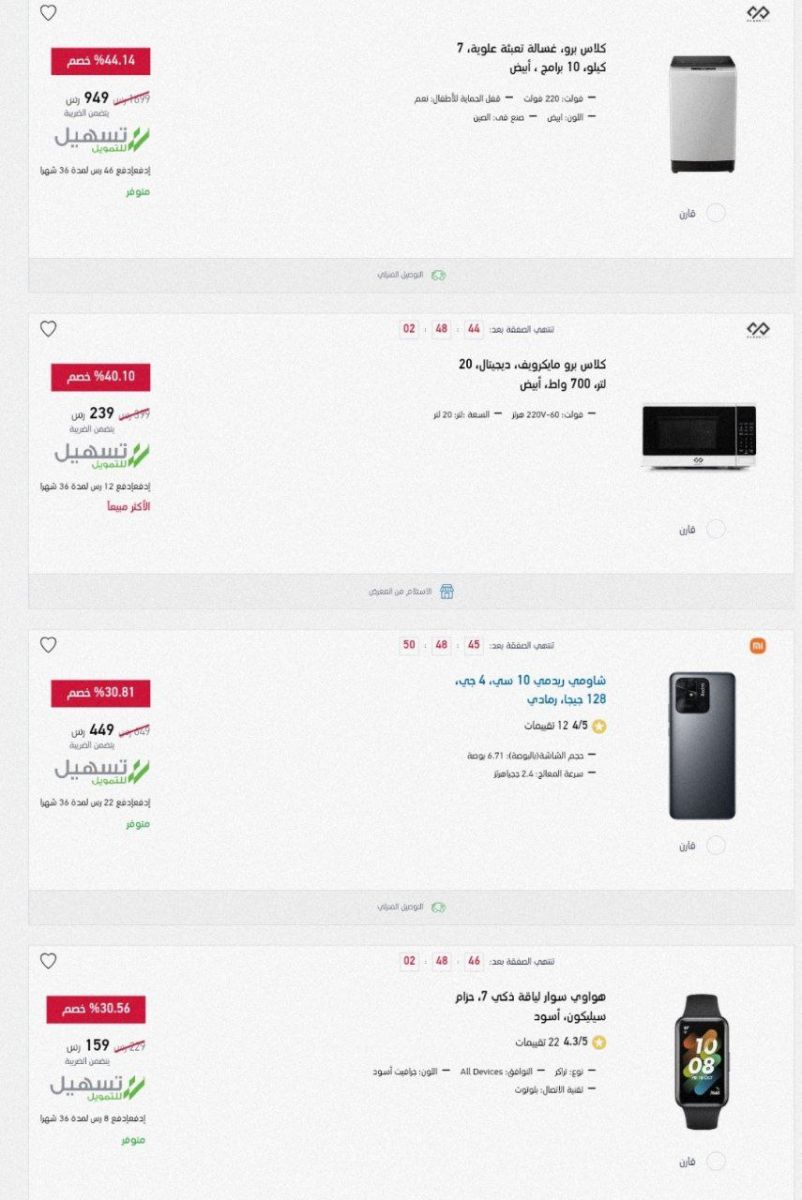Viewport: 802px width, 1200px height.
Task: Tick compare for the Class Pro microwave
Action: tap(716, 529)
